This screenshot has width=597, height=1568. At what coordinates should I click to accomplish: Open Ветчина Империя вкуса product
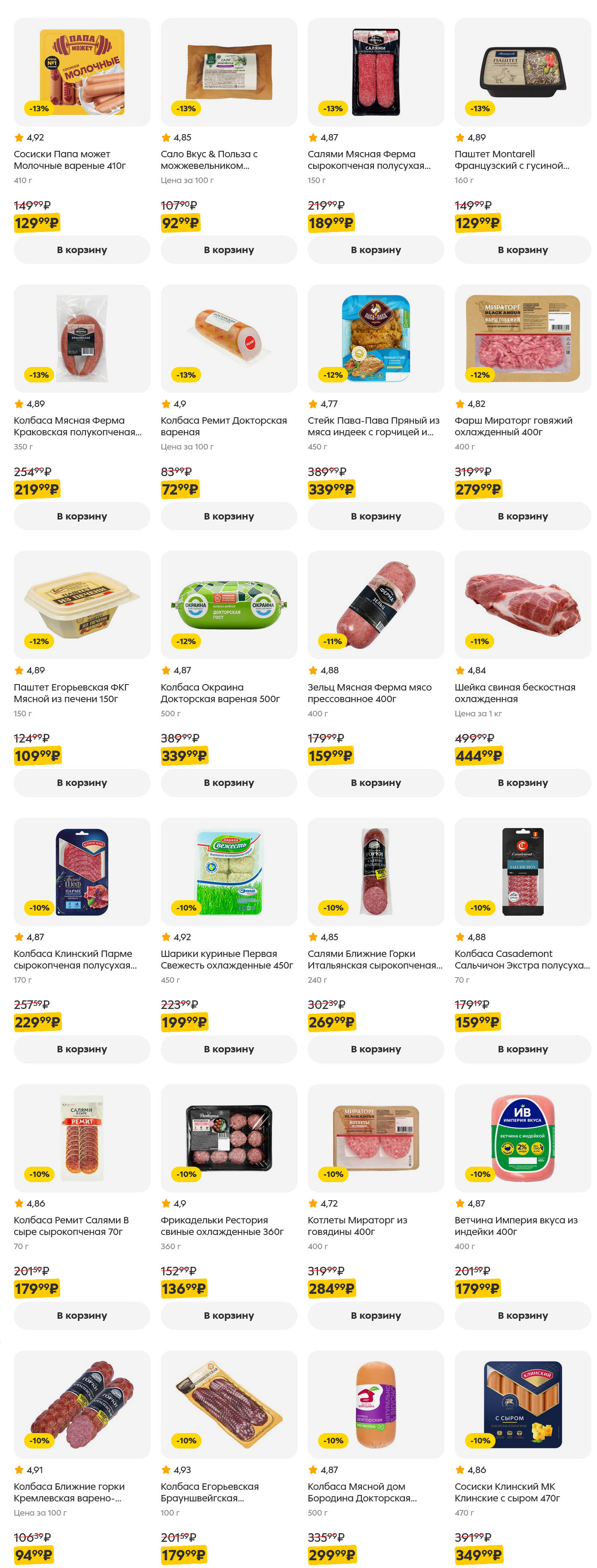[522, 1138]
